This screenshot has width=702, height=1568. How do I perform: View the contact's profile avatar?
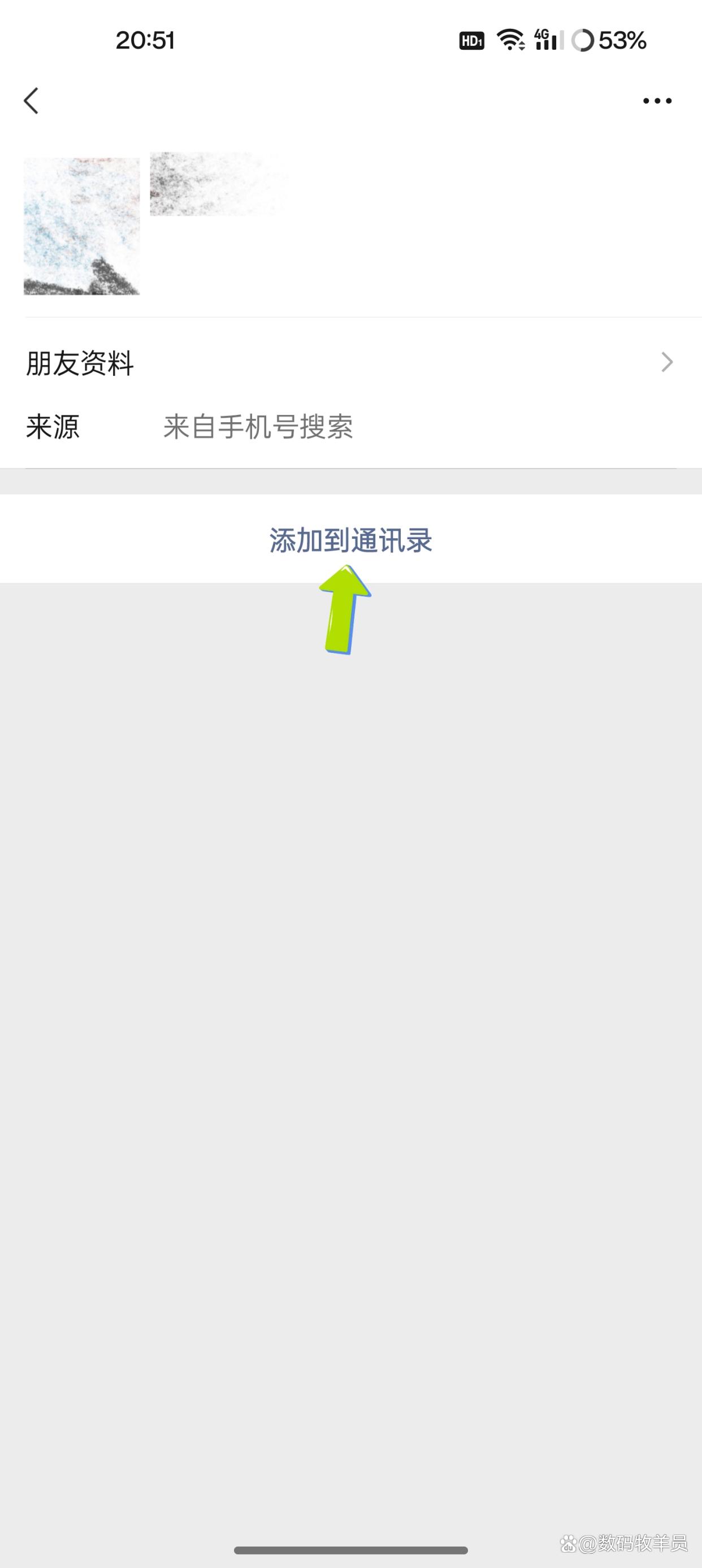(81, 227)
